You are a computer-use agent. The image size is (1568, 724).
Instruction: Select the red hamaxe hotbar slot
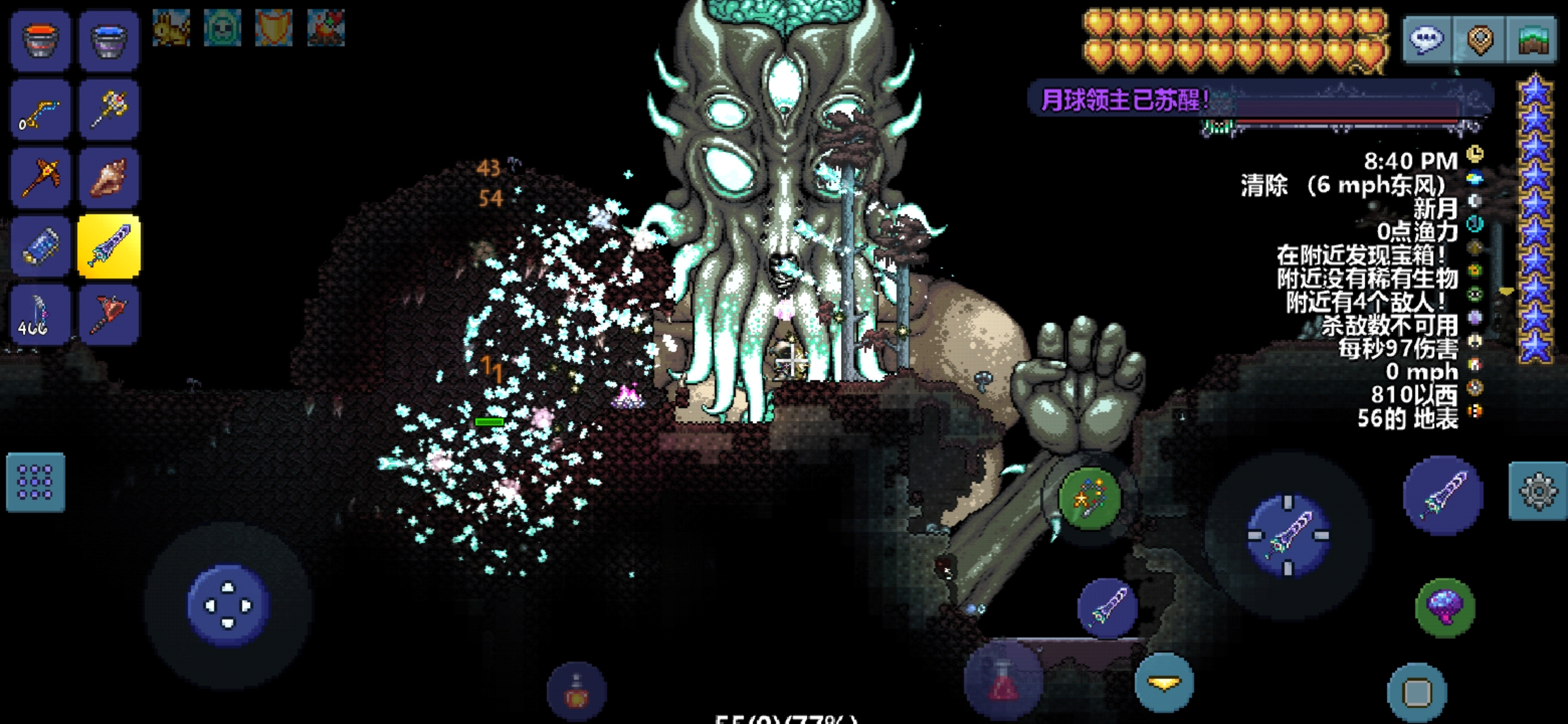point(109,315)
